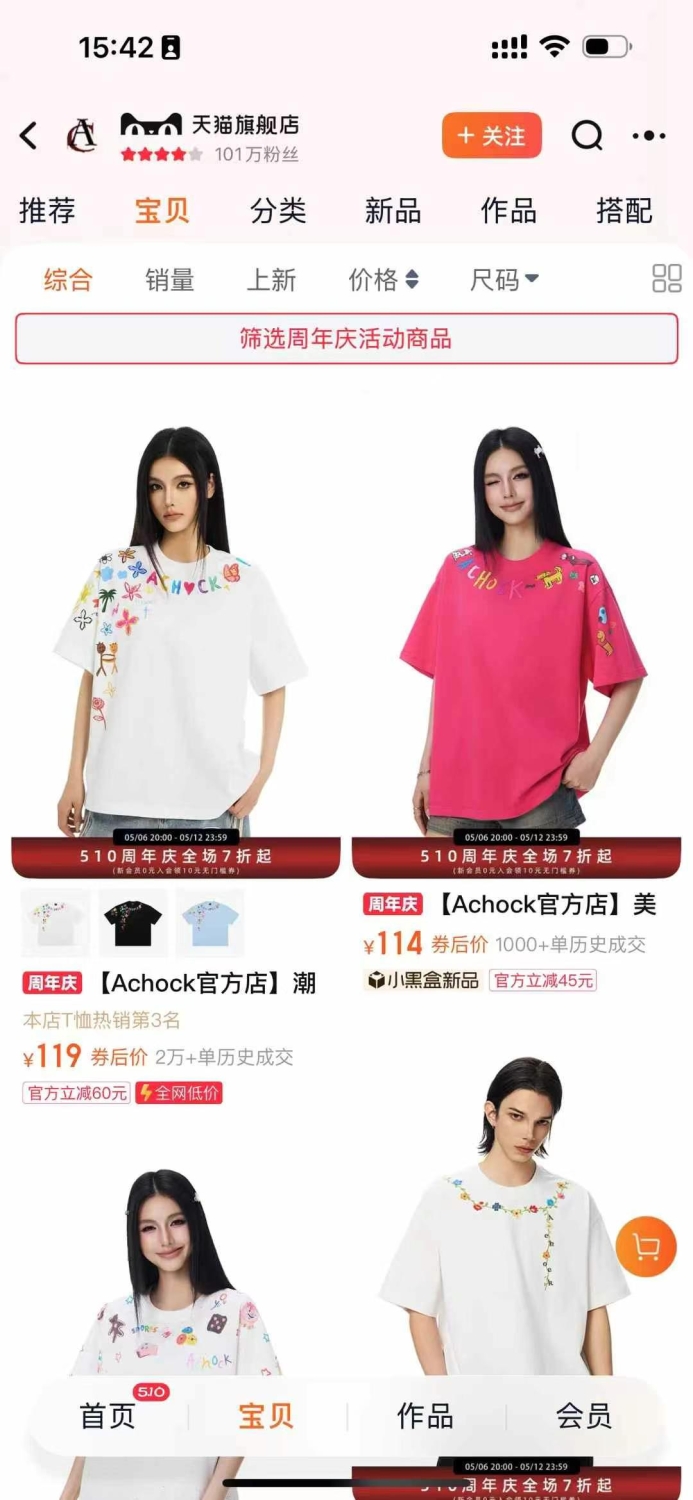Go back with the top-left arrow
Image resolution: width=693 pixels, height=1500 pixels.
(28, 135)
